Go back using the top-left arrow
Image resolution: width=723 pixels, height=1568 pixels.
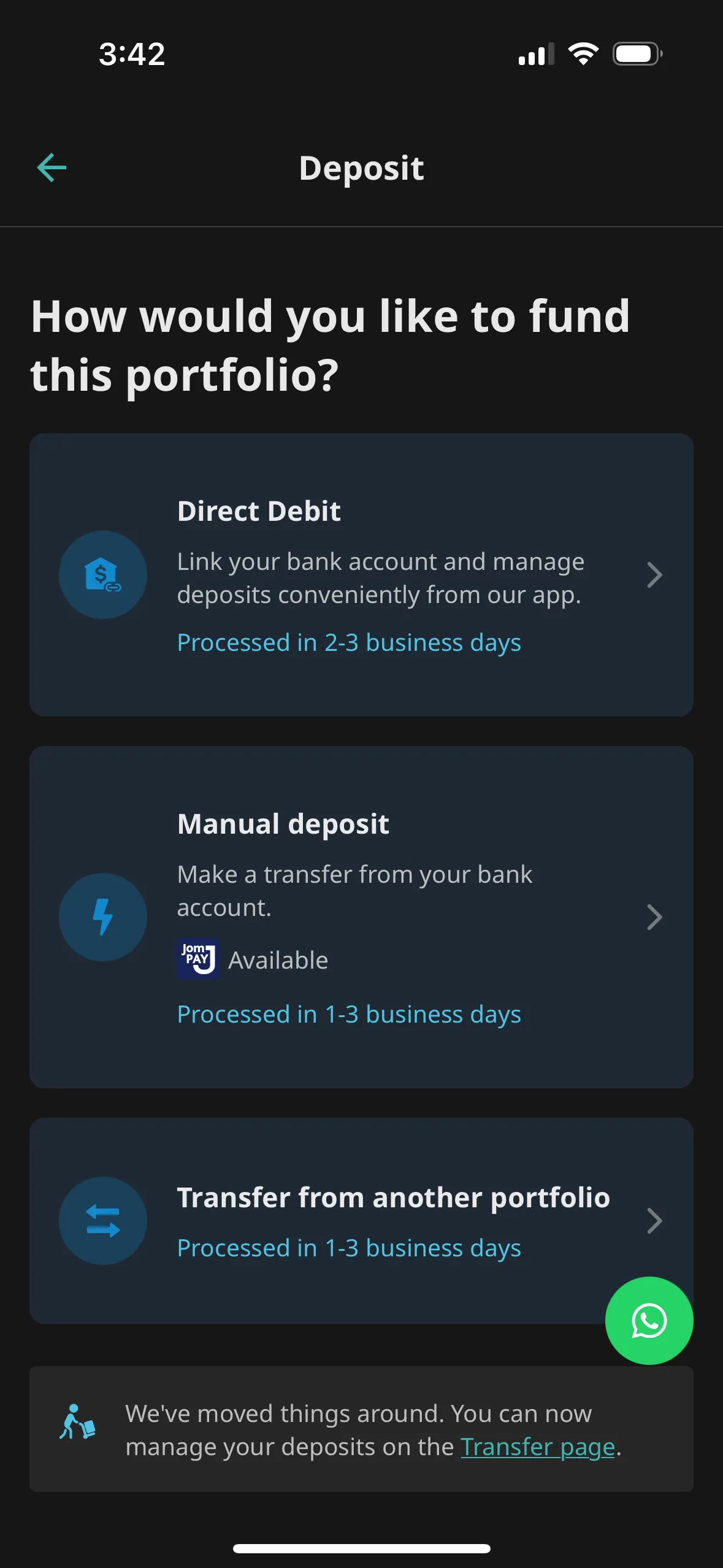tap(52, 168)
